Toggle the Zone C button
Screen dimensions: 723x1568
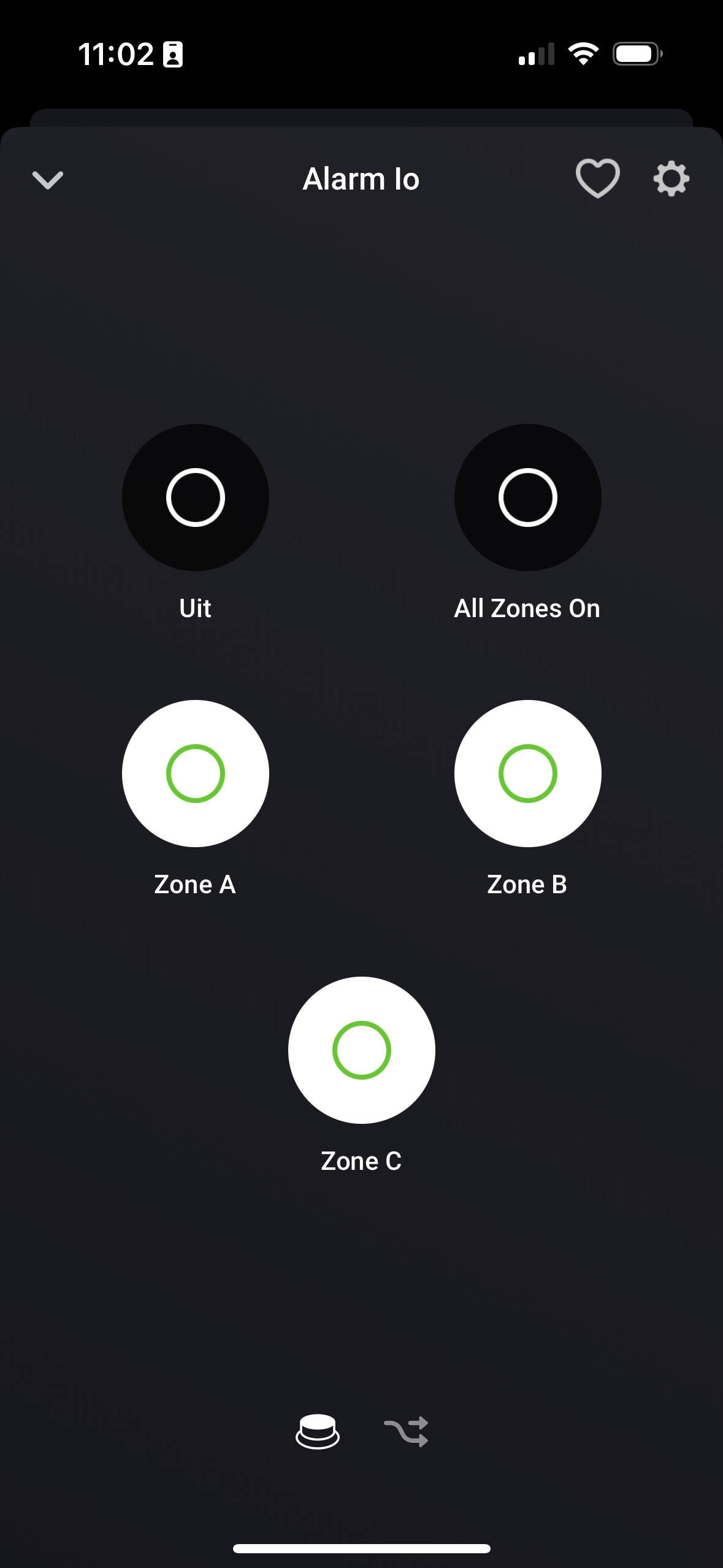coord(361,1050)
